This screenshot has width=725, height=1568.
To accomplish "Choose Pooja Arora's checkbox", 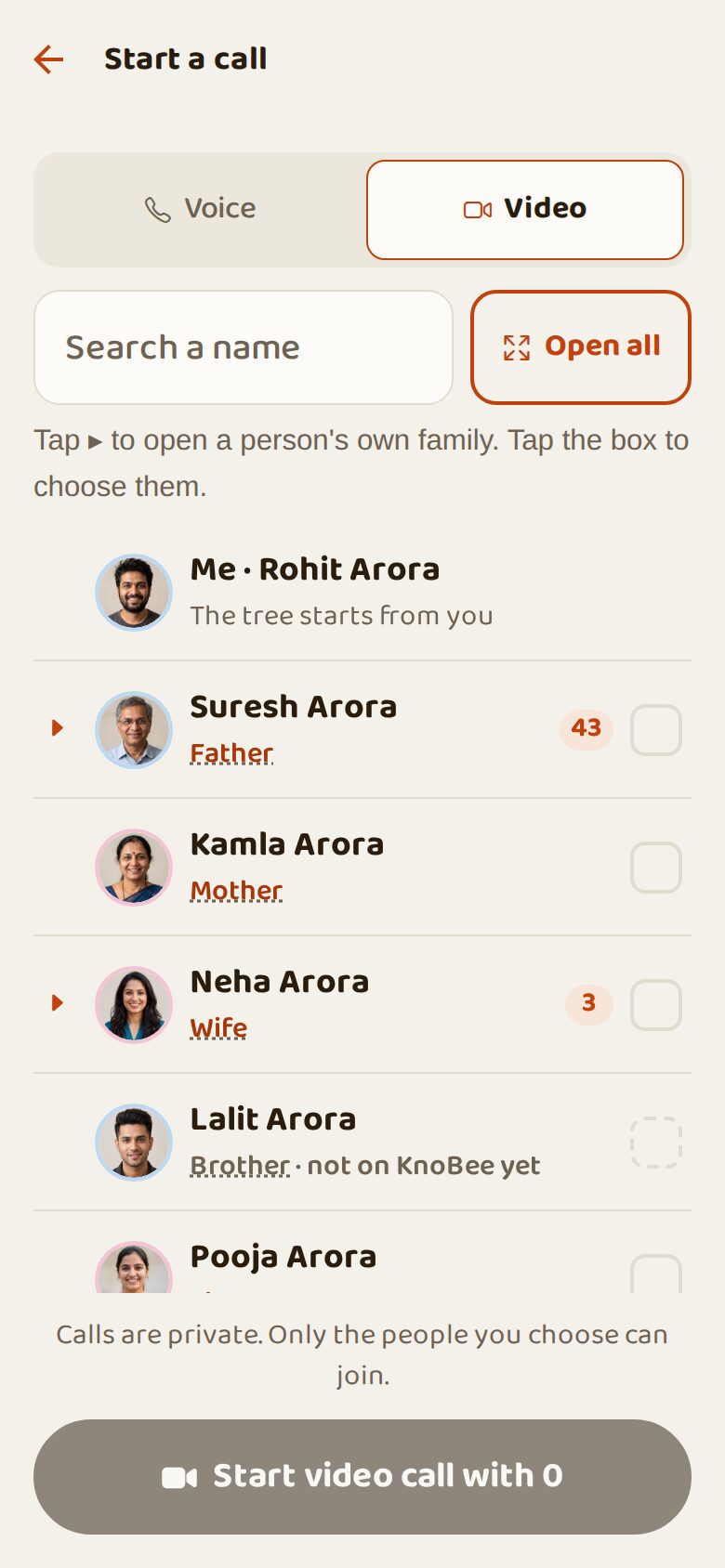I will [656, 1274].
